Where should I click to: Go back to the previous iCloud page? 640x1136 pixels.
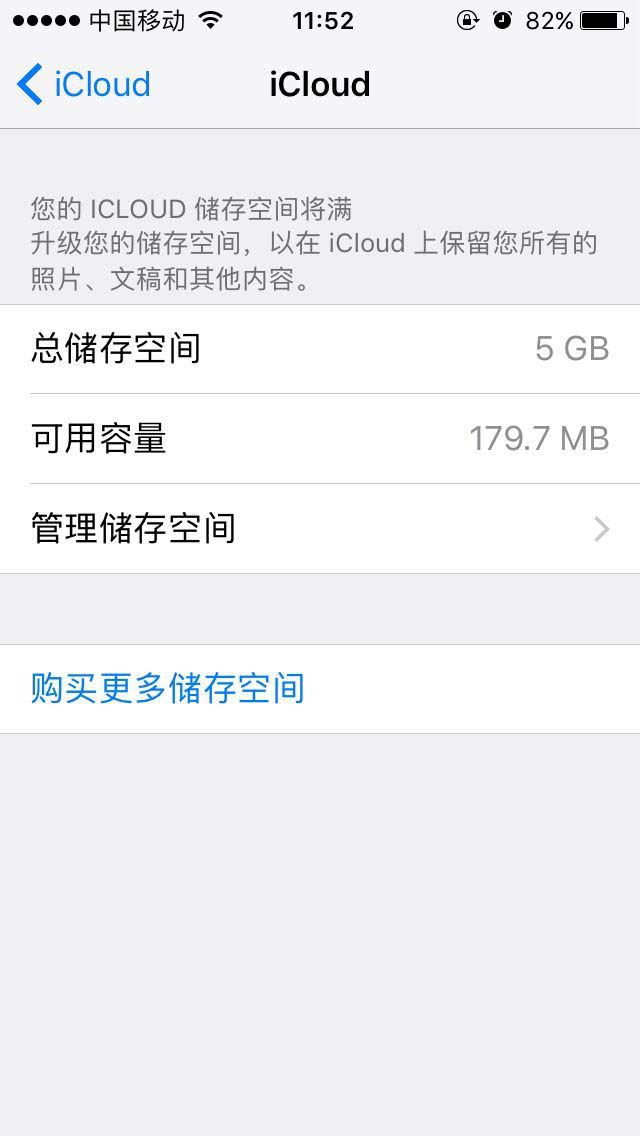(x=84, y=85)
